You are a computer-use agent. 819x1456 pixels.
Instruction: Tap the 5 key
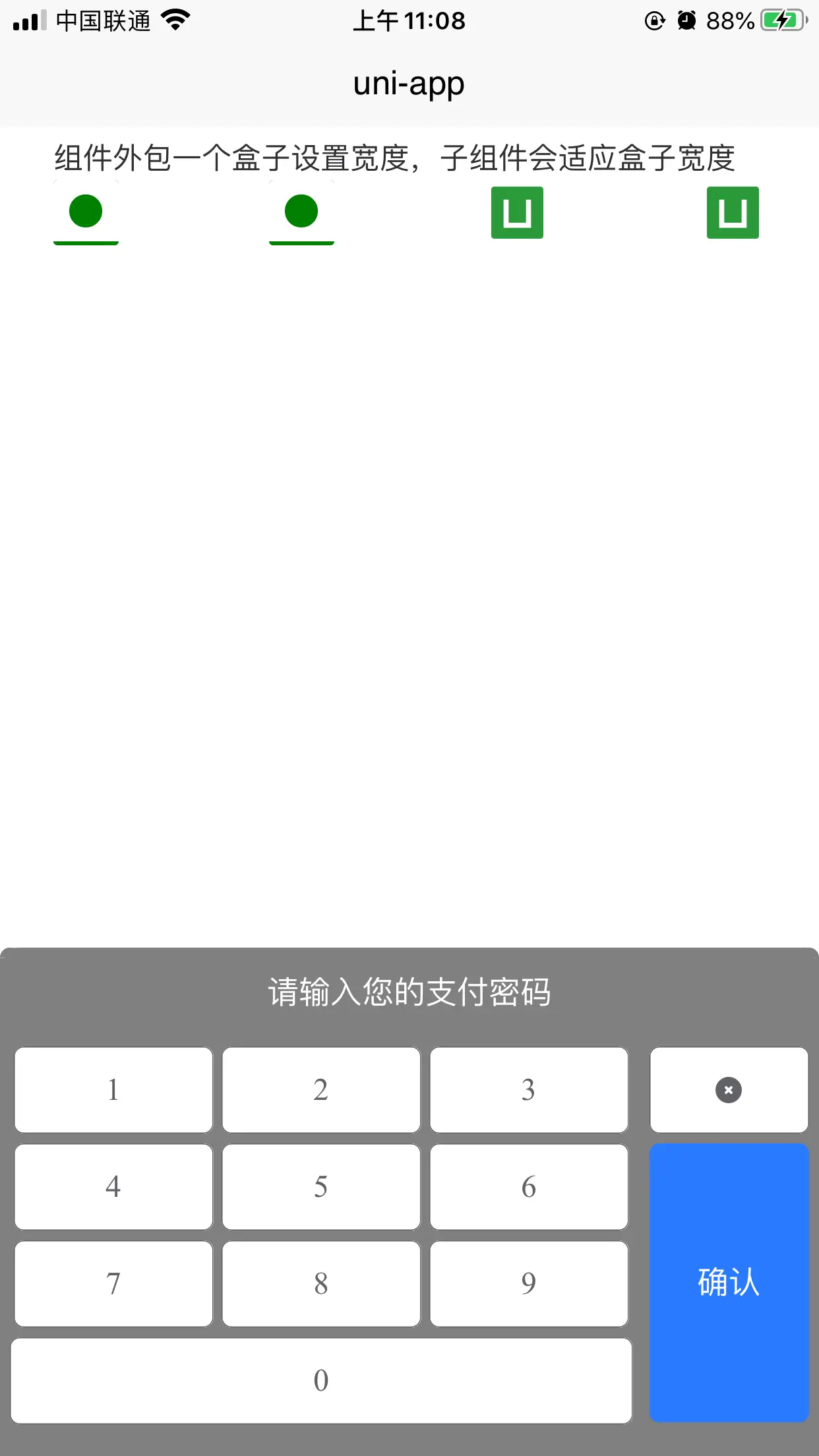(x=321, y=1187)
